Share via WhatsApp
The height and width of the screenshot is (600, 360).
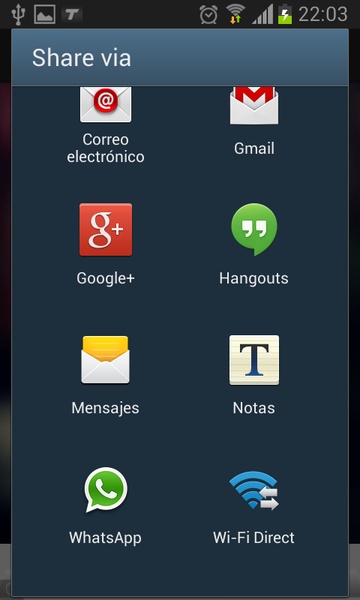[106, 506]
